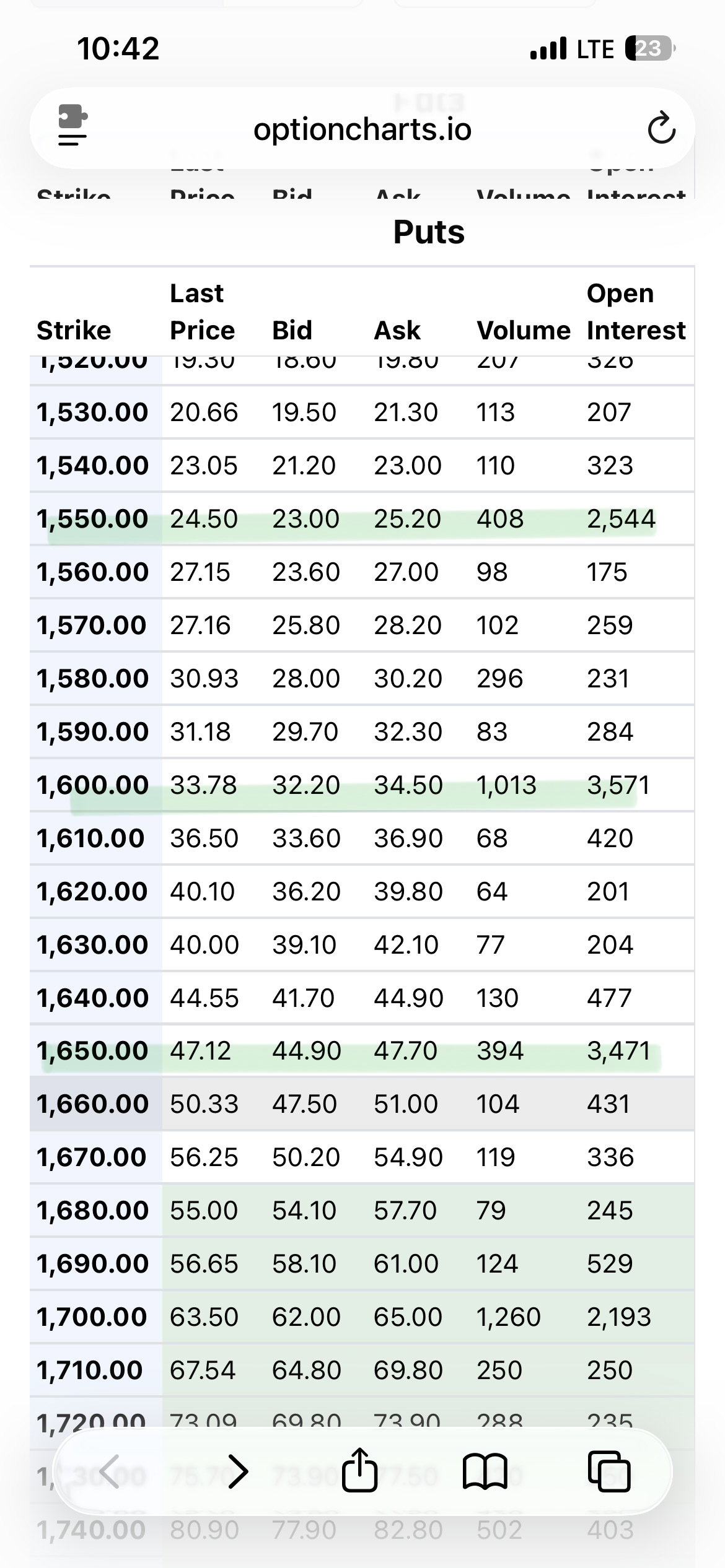Image resolution: width=725 pixels, height=1568 pixels.
Task: Open the bookmarks book icon
Action: click(485, 1471)
